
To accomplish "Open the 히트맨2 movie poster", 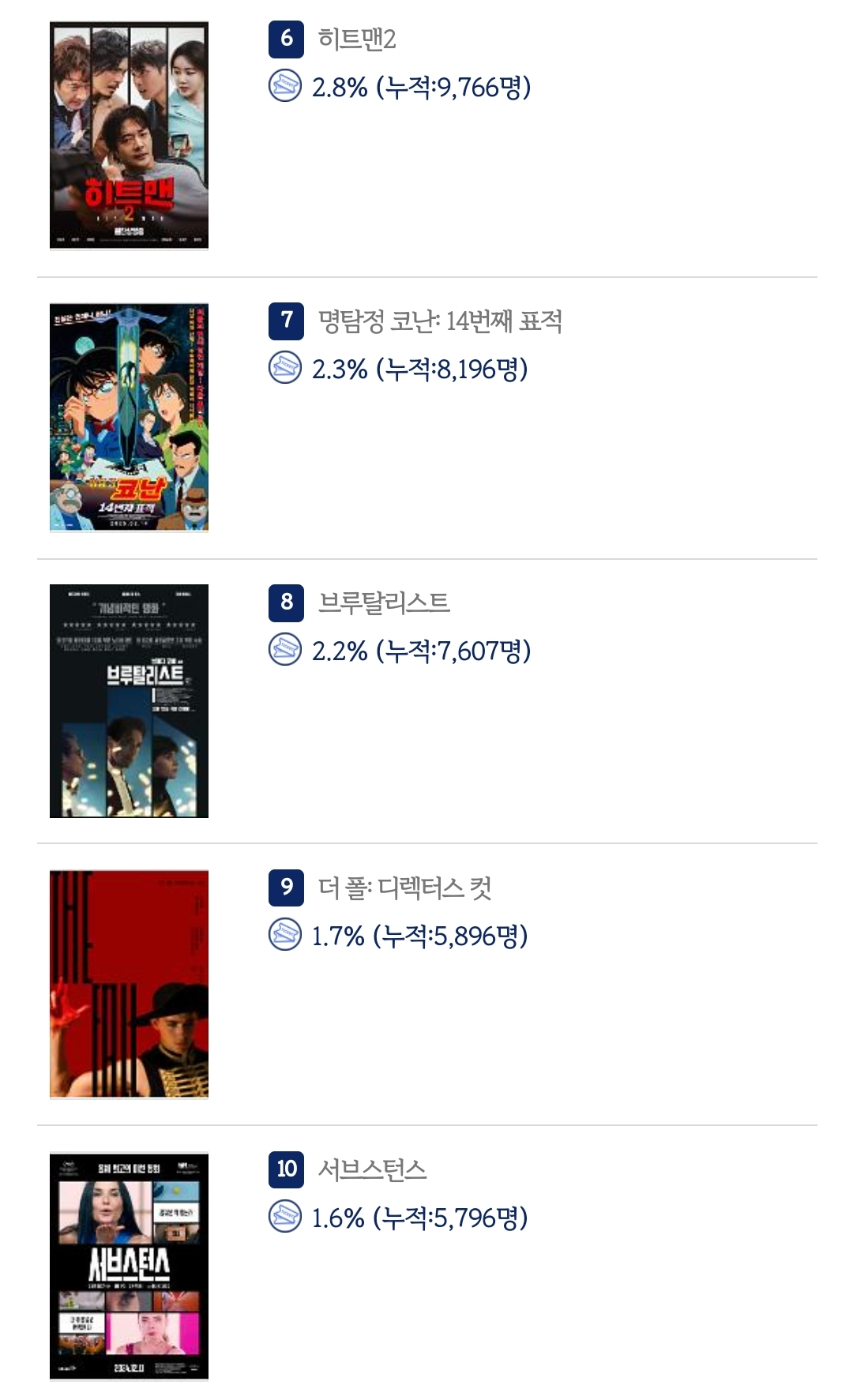I will 129,135.
